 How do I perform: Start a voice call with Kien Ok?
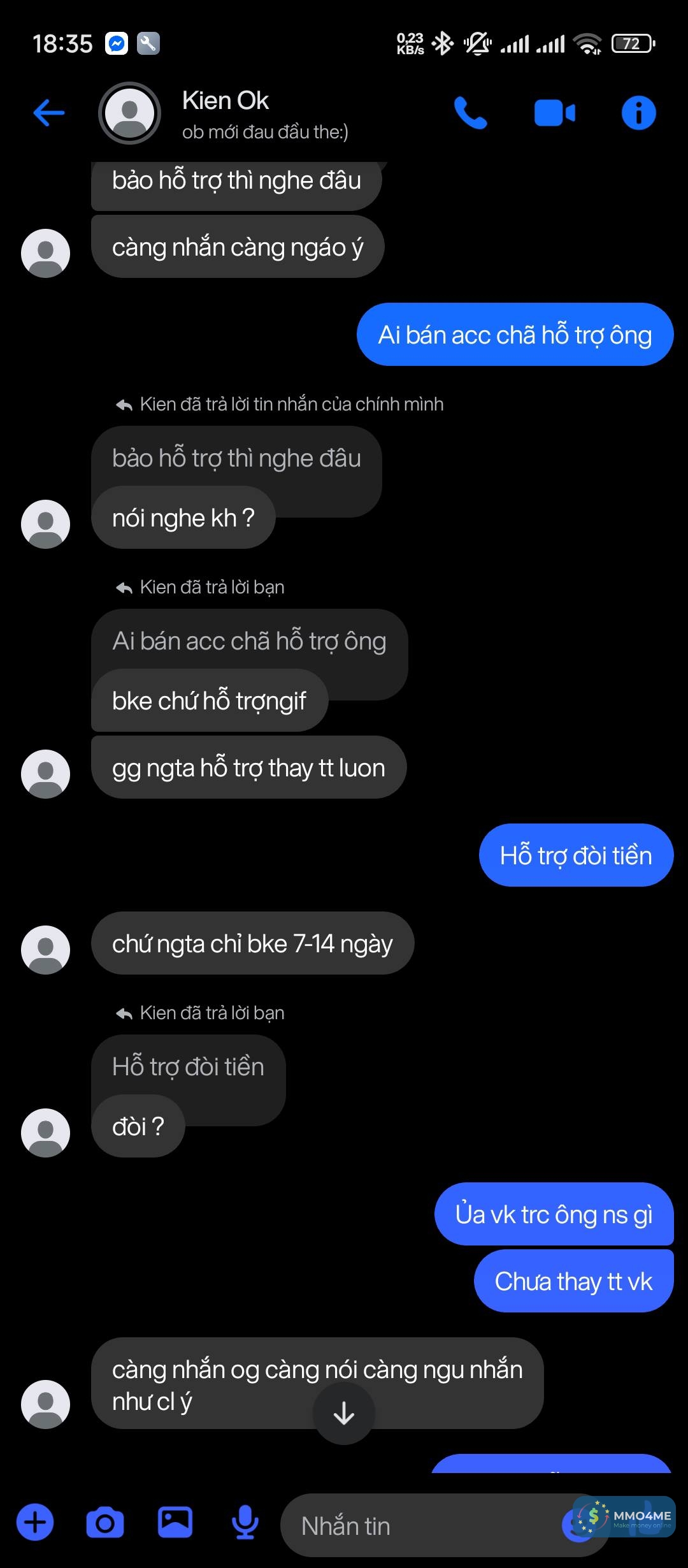click(x=470, y=113)
